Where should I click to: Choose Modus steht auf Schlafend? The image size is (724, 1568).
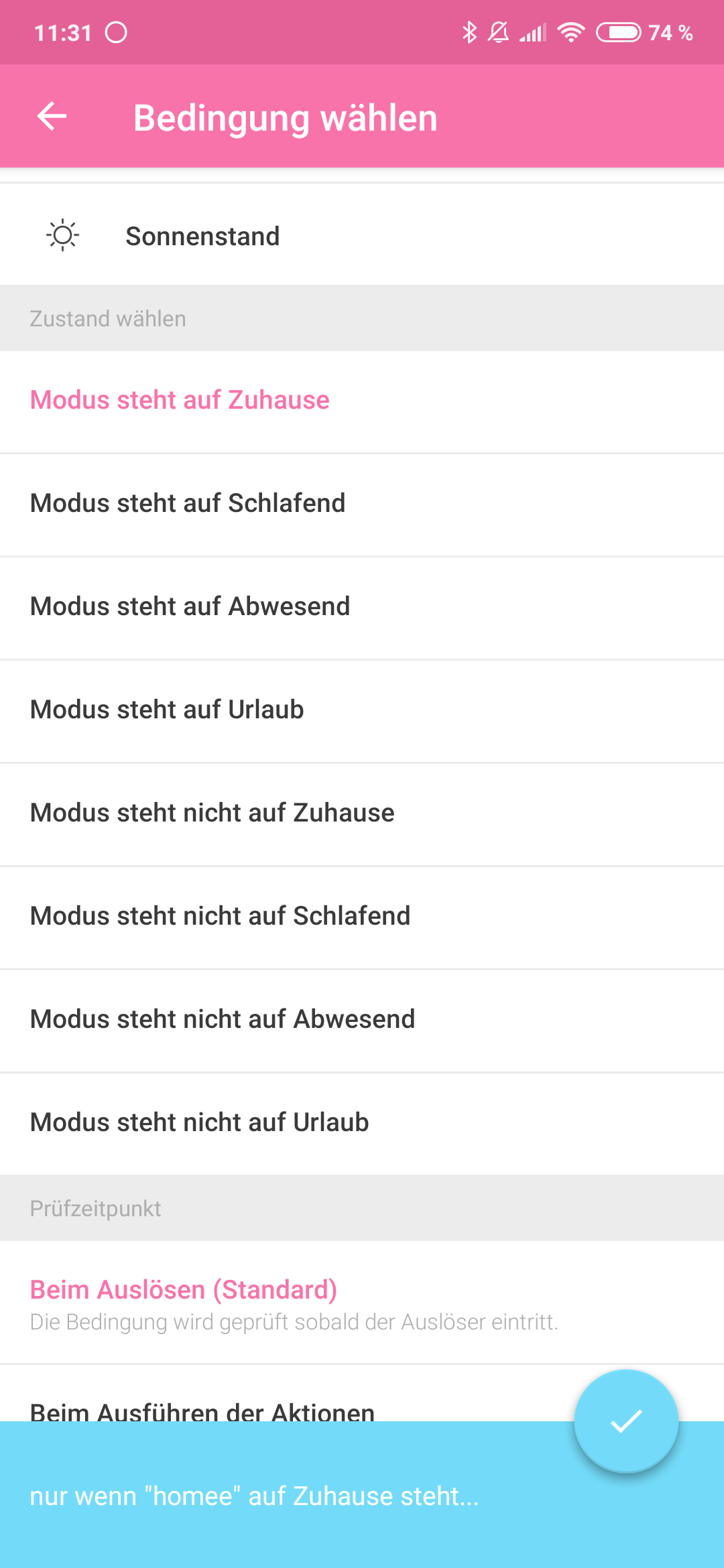[x=188, y=503]
